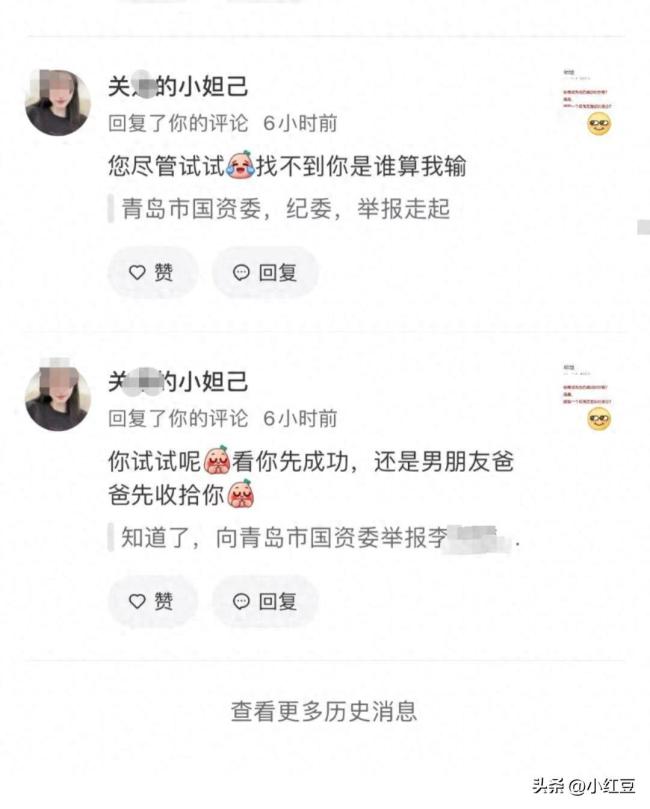Open the avatar beside "您尽管试试" comment
Viewport: 650px width, 809px height.
tap(57, 103)
